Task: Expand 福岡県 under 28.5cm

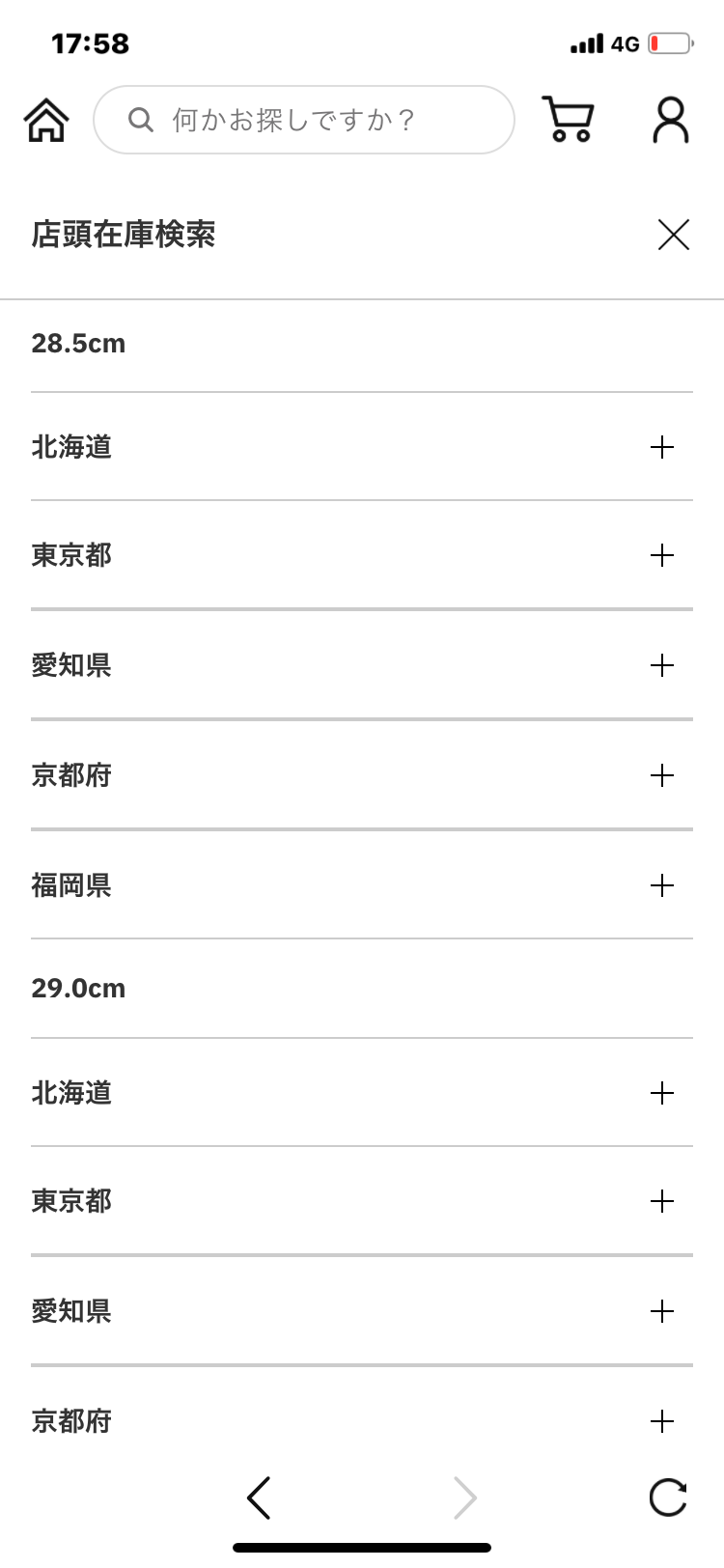Action: click(661, 885)
